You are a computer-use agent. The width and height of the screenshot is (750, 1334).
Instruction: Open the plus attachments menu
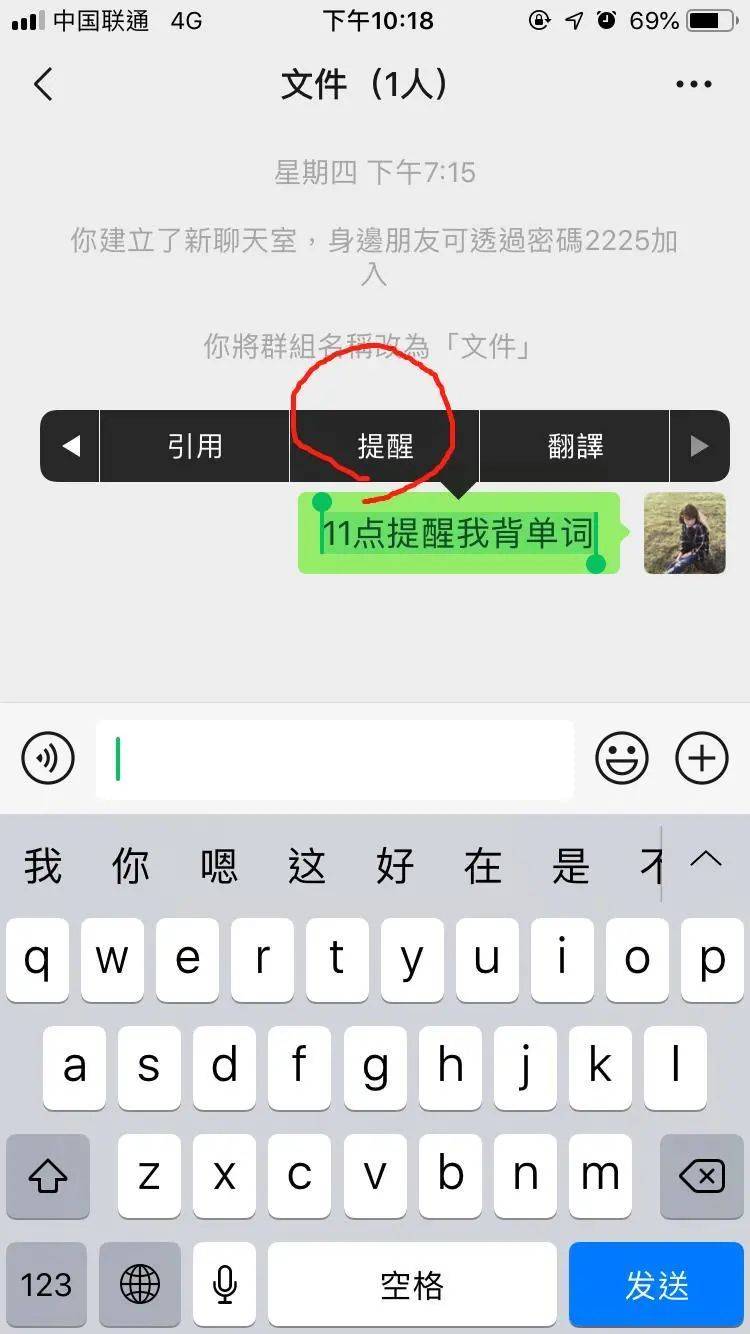pos(702,760)
